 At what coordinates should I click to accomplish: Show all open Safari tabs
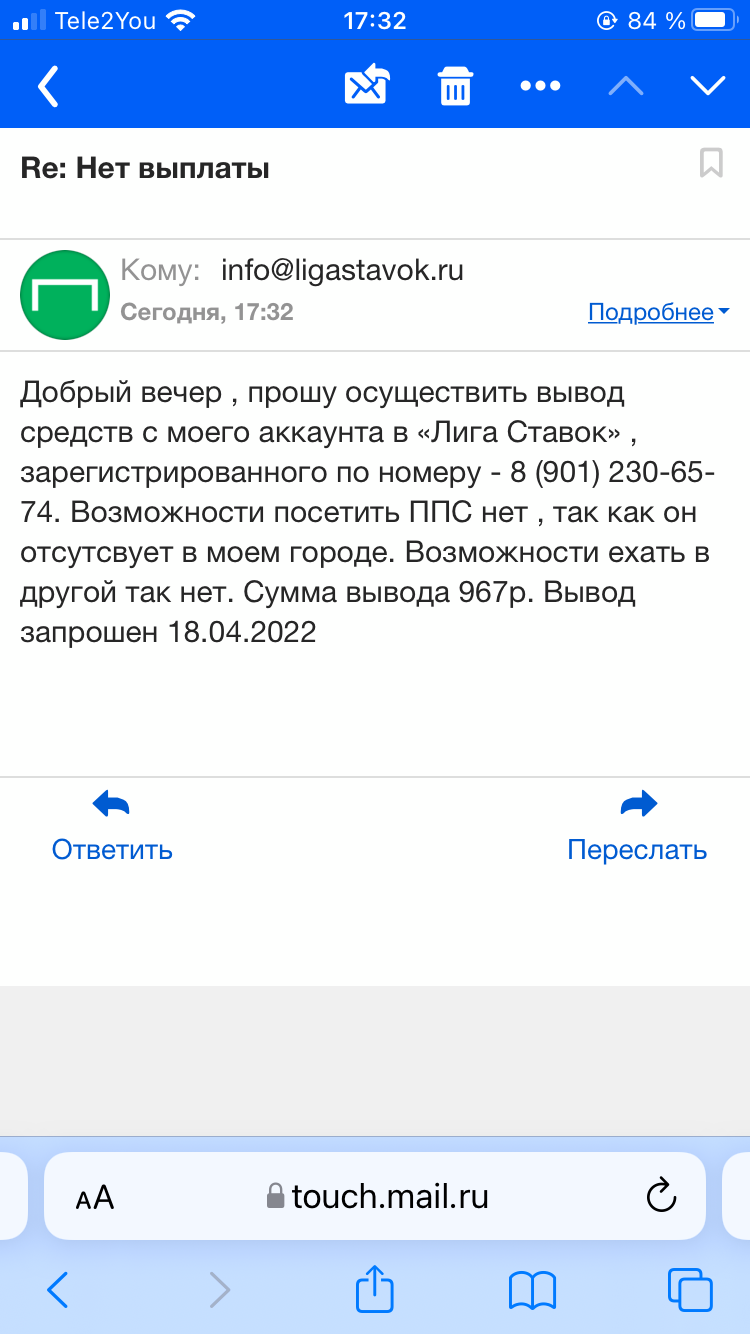[690, 1289]
